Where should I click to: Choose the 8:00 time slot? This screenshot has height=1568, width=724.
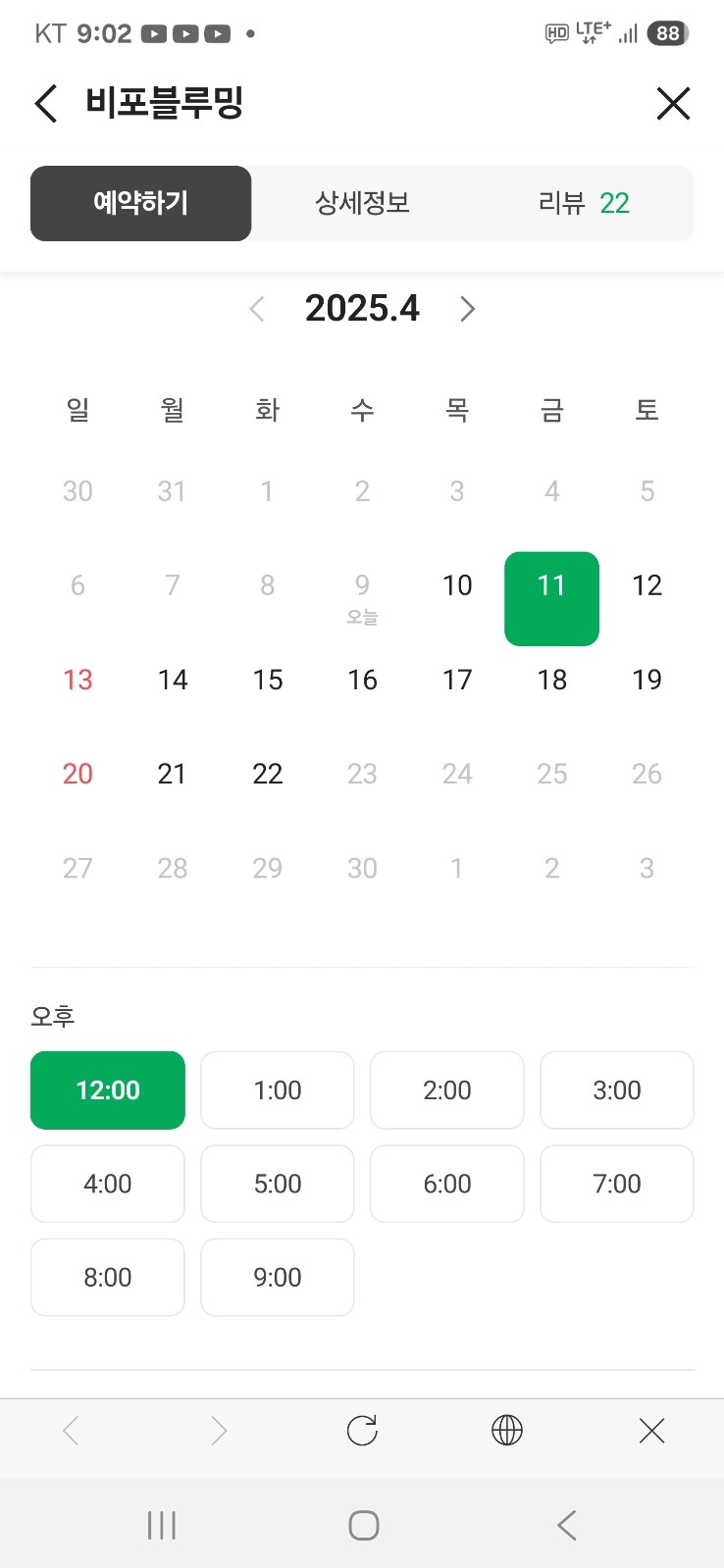pos(108,1277)
